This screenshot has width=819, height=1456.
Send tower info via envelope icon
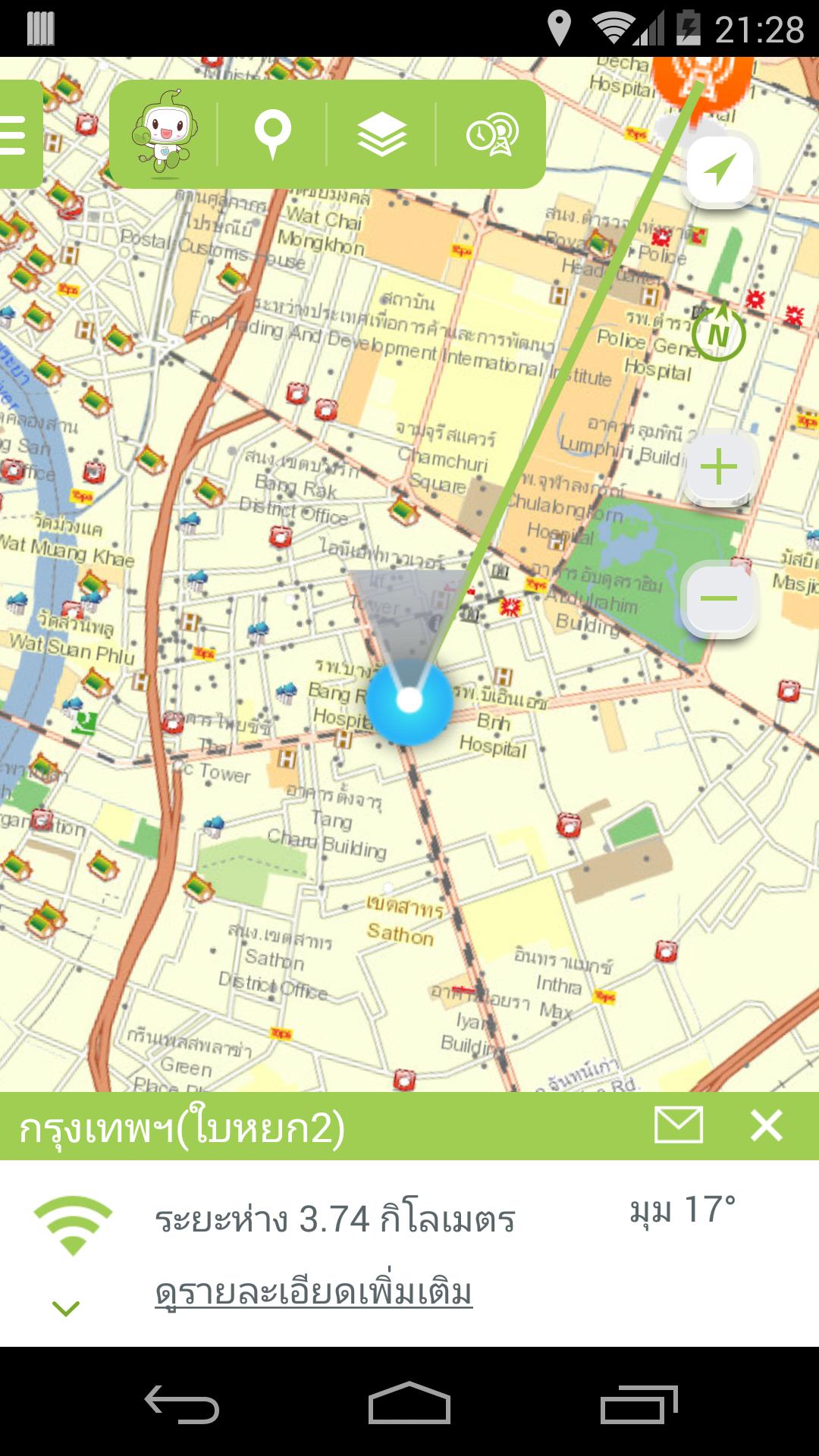678,1125
